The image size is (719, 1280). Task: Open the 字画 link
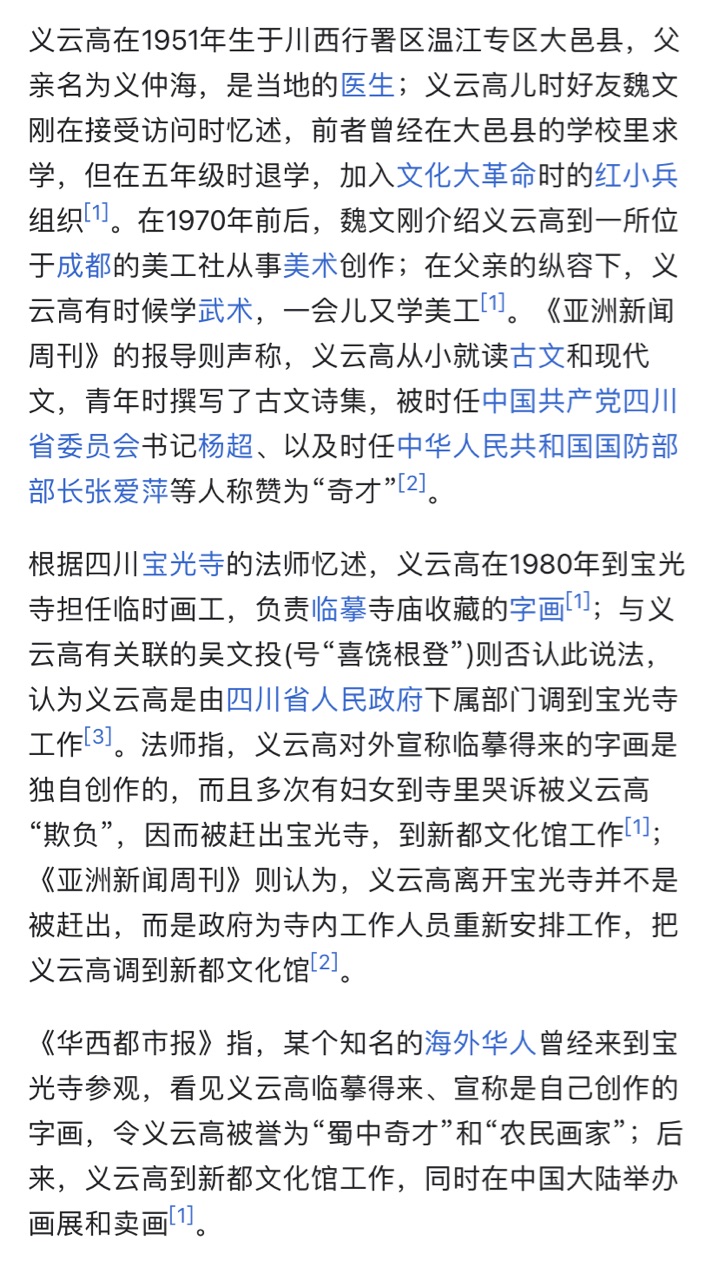[537, 610]
